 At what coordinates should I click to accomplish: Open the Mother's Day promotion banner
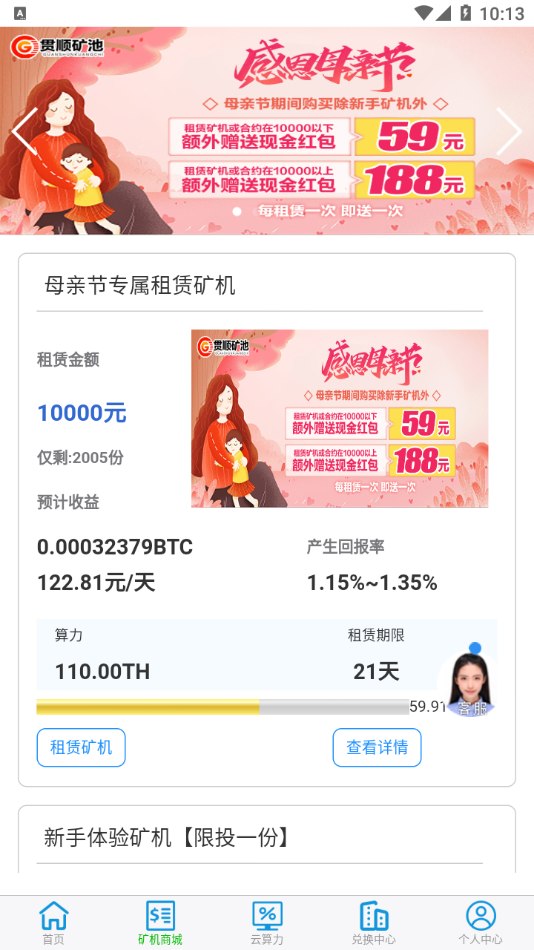coord(267,130)
